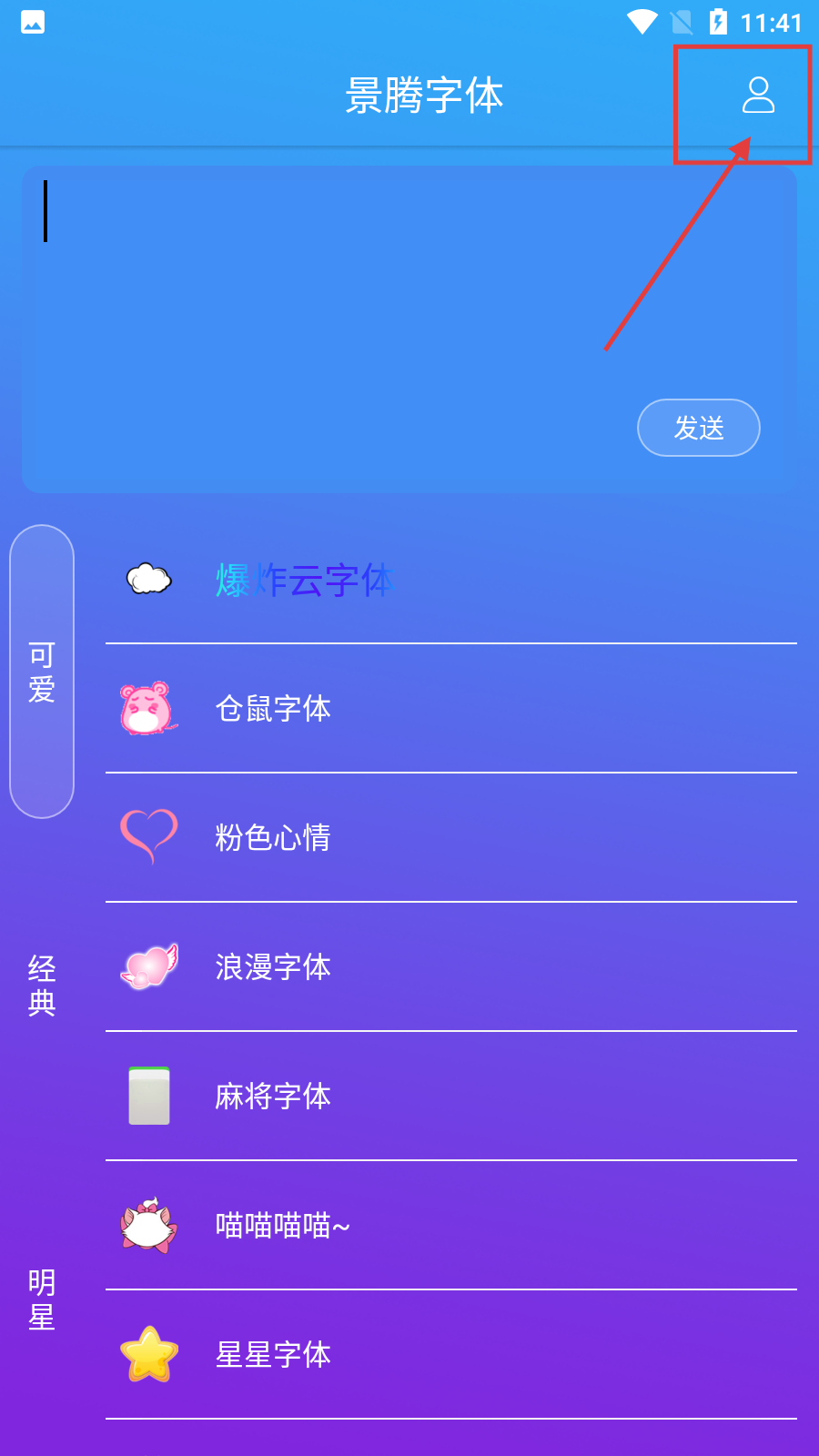
Task: Pick the 浪漫字体 font
Action: [x=273, y=966]
